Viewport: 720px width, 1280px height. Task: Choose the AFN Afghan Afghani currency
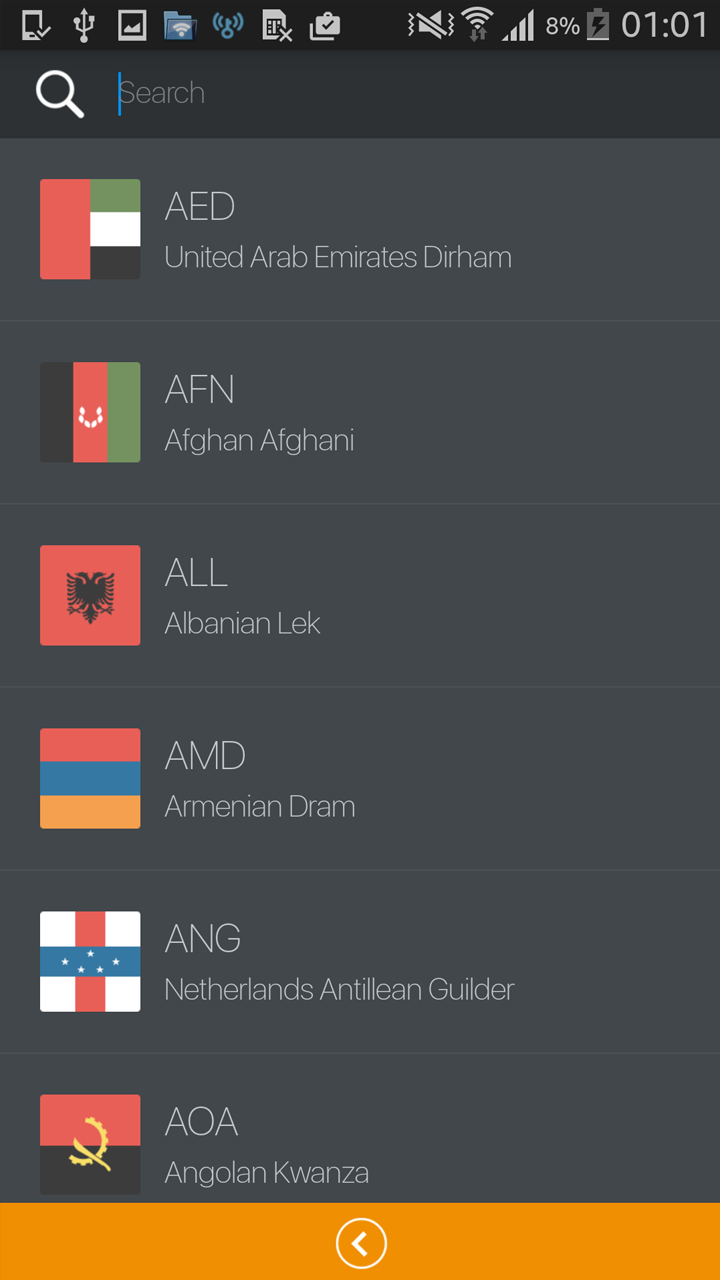[x=360, y=413]
